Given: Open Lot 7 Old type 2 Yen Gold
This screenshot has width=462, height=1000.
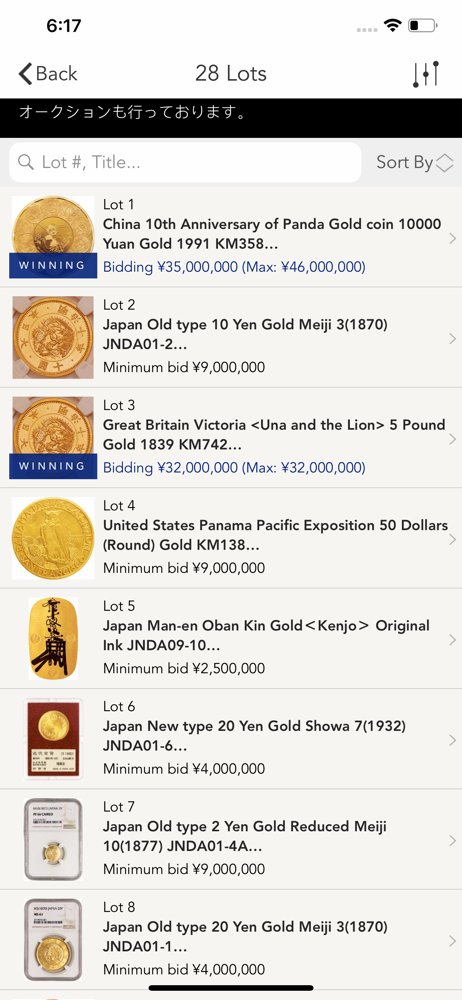Looking at the screenshot, I should pyautogui.click(x=231, y=839).
